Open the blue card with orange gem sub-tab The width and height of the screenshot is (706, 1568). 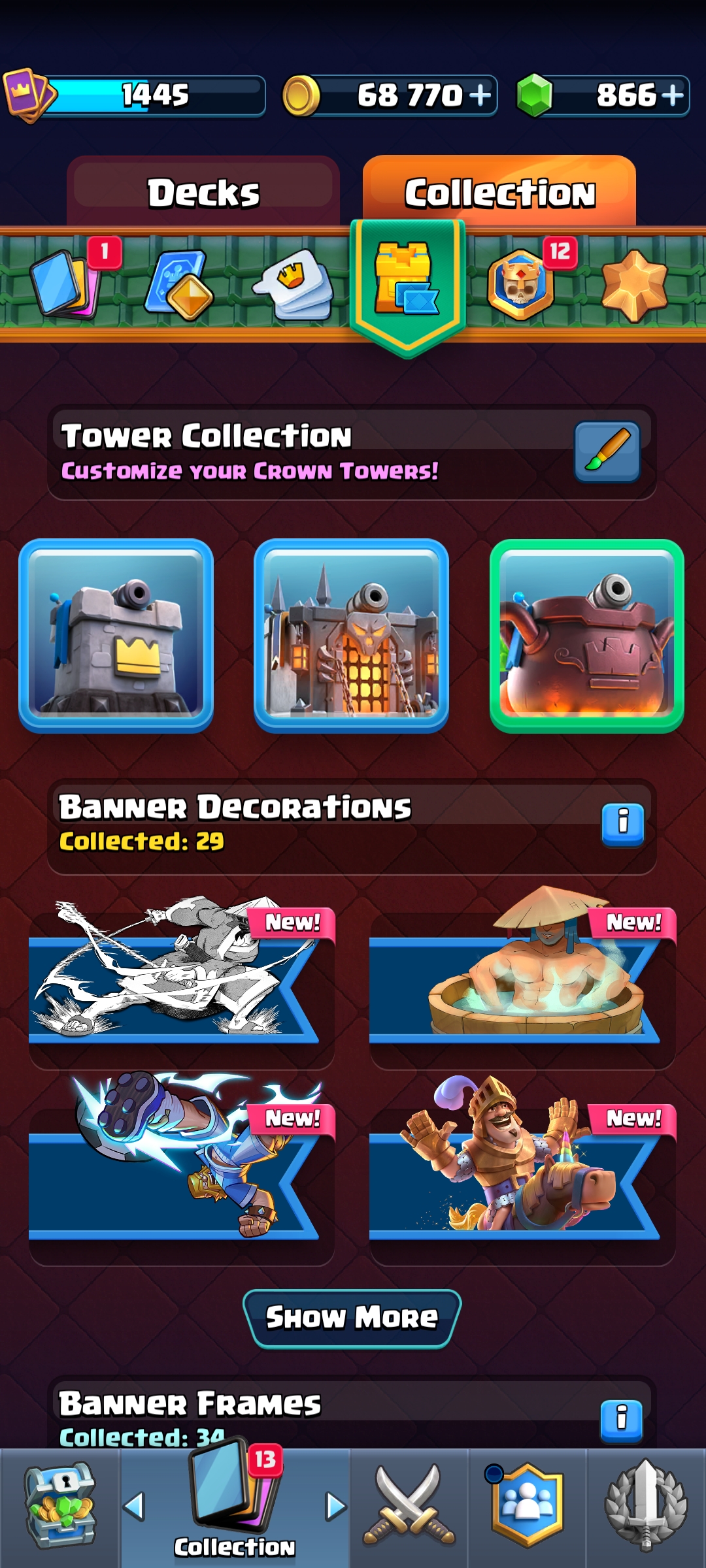pyautogui.click(x=178, y=284)
